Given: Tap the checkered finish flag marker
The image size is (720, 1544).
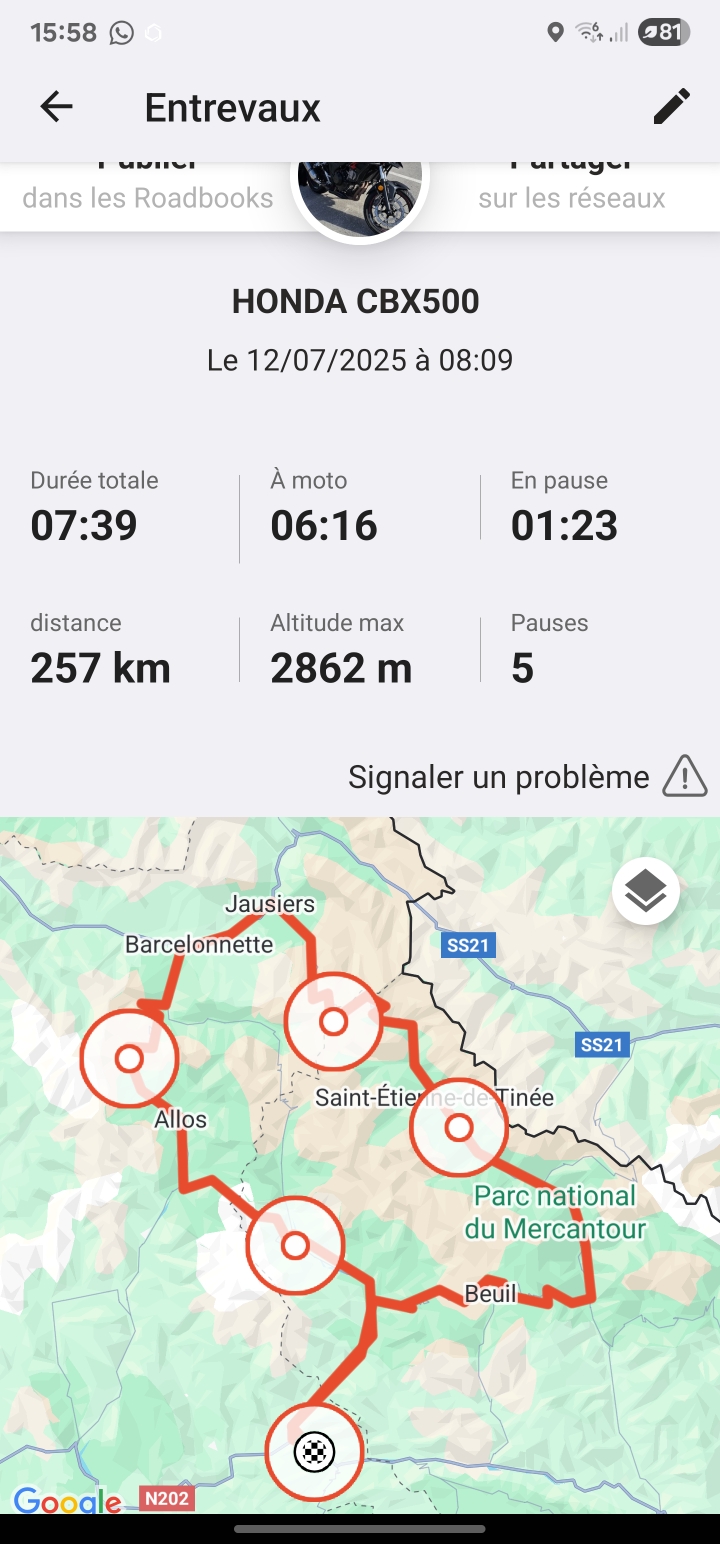Looking at the screenshot, I should click(314, 1452).
